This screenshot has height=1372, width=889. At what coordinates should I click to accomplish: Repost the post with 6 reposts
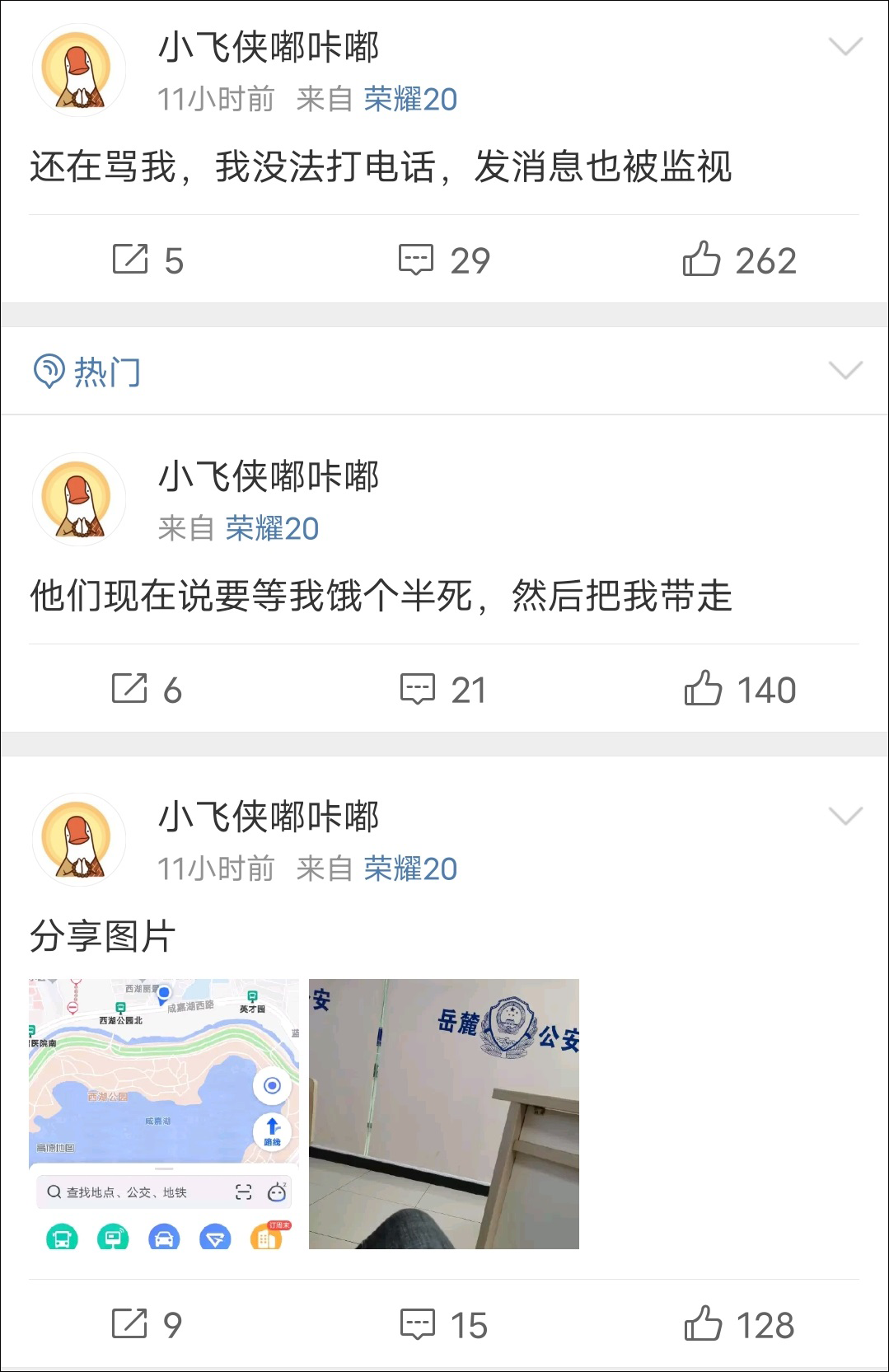[x=147, y=690]
